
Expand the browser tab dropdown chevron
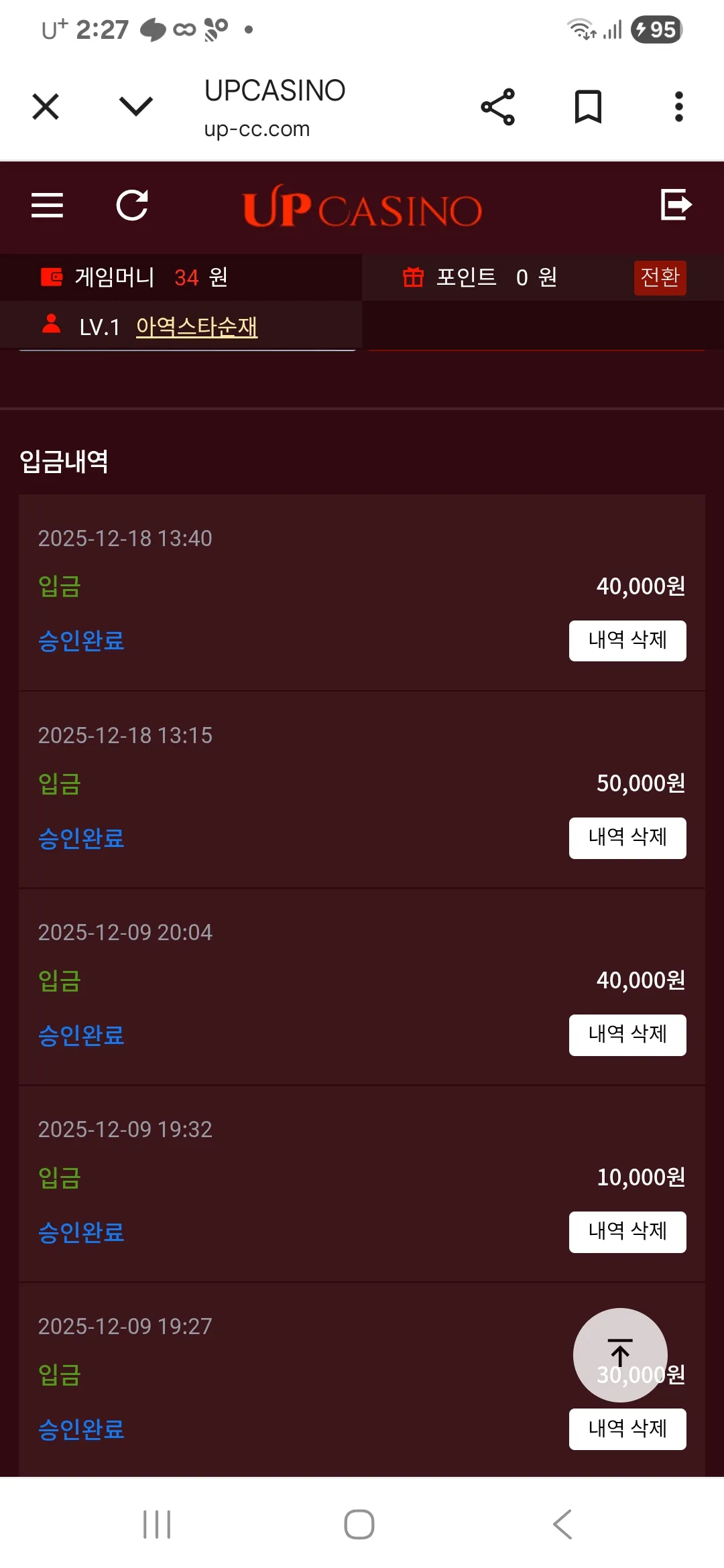click(136, 106)
